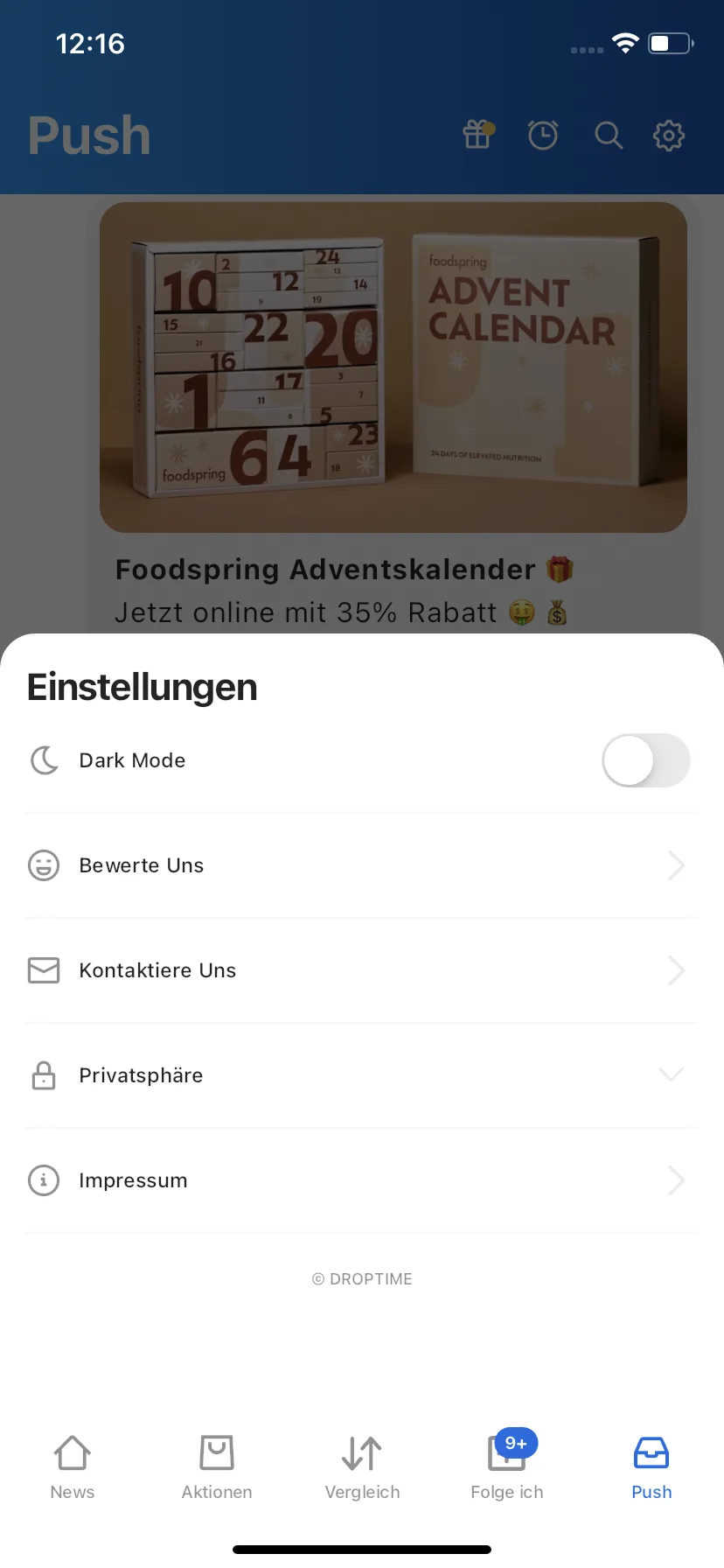Switch to the News tab
Screen dimensions: 724x1568
[73, 1466]
